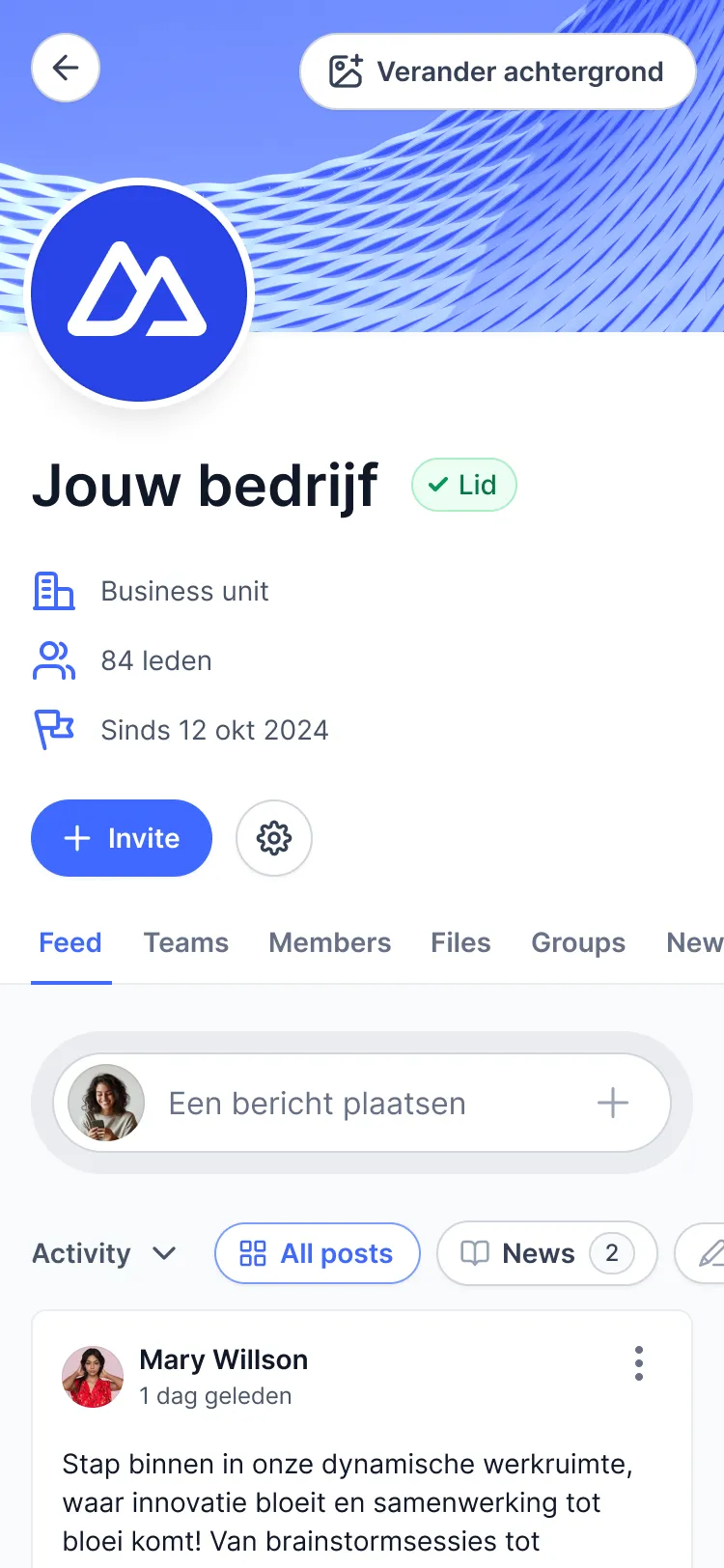Tap the company logo avatar
This screenshot has height=1568, width=724.
[139, 294]
